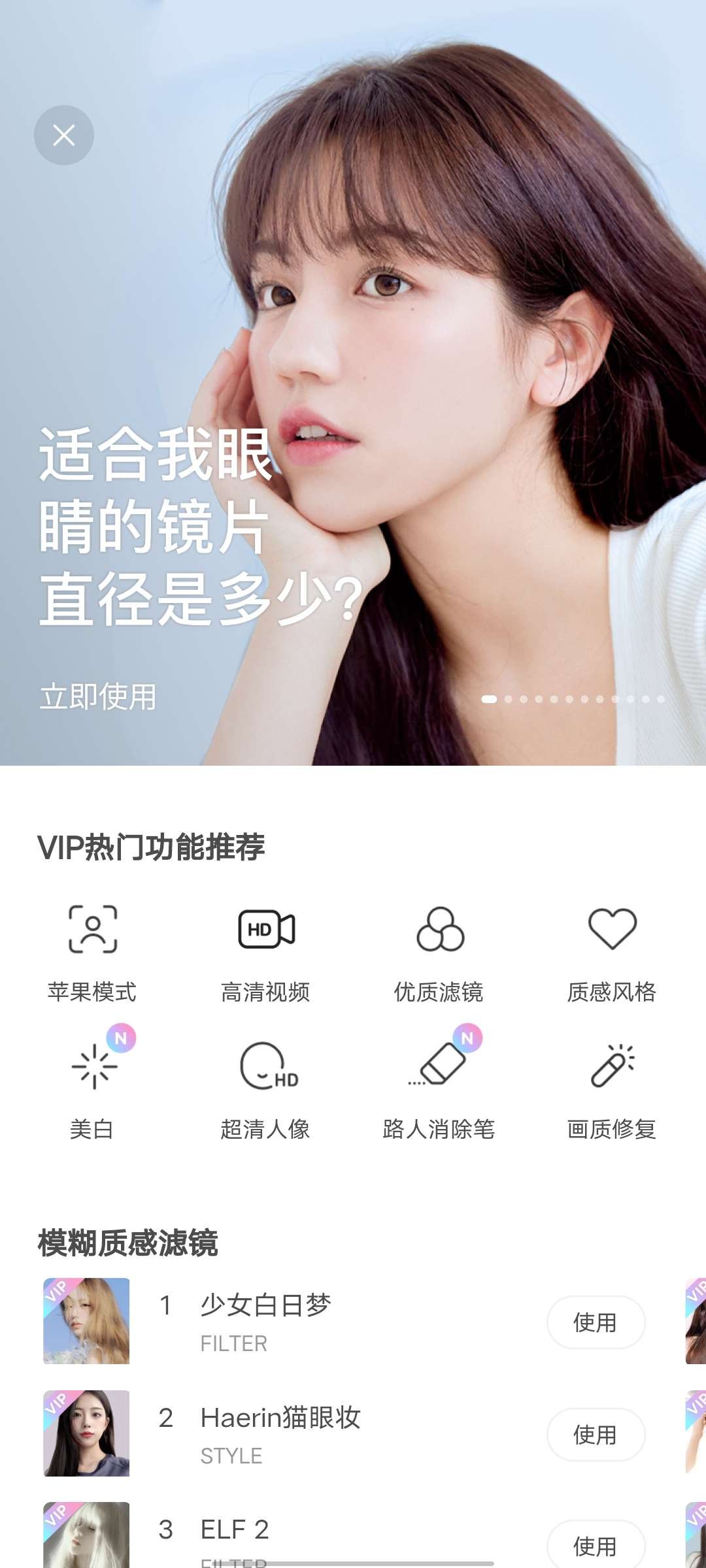Close the VIP promotion page
Image resolution: width=706 pixels, height=1568 pixels.
[x=64, y=135]
